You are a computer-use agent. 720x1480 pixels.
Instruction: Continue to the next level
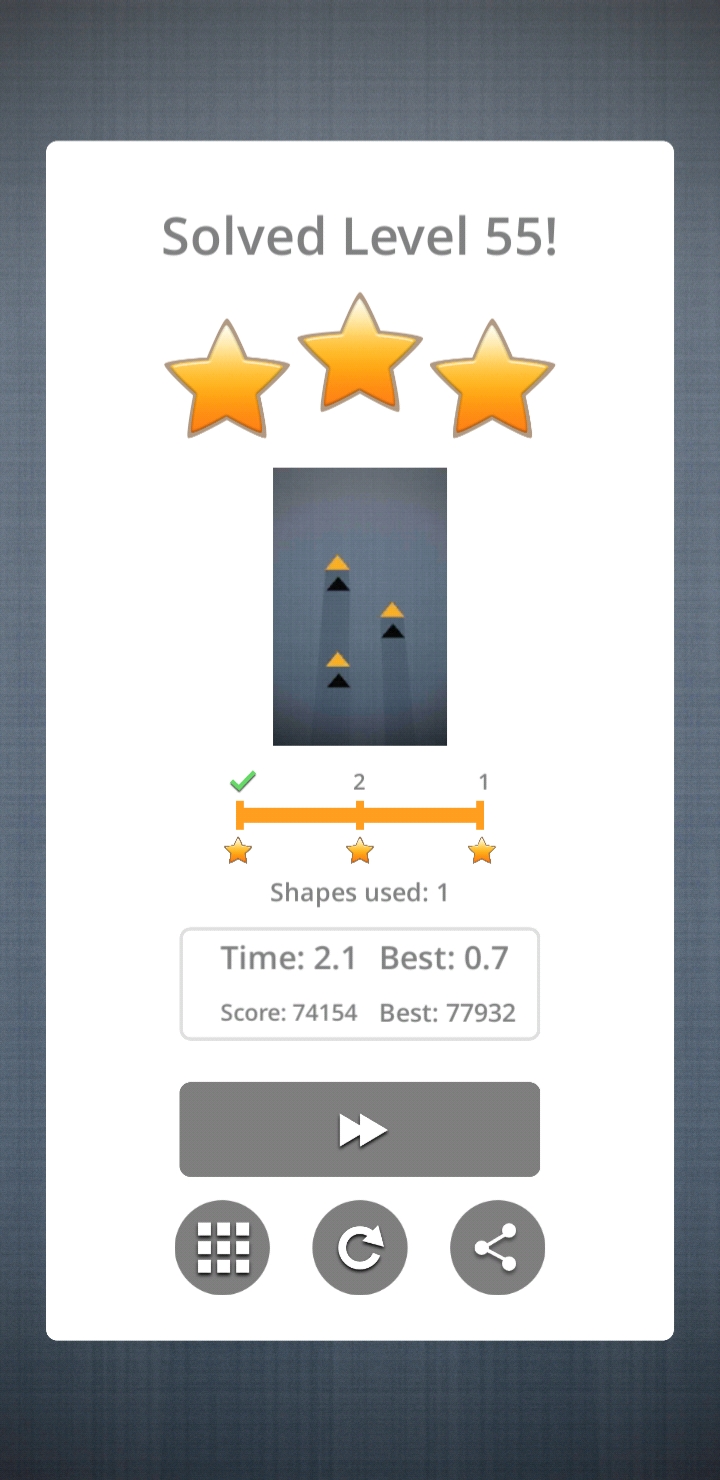pyautogui.click(x=359, y=1129)
